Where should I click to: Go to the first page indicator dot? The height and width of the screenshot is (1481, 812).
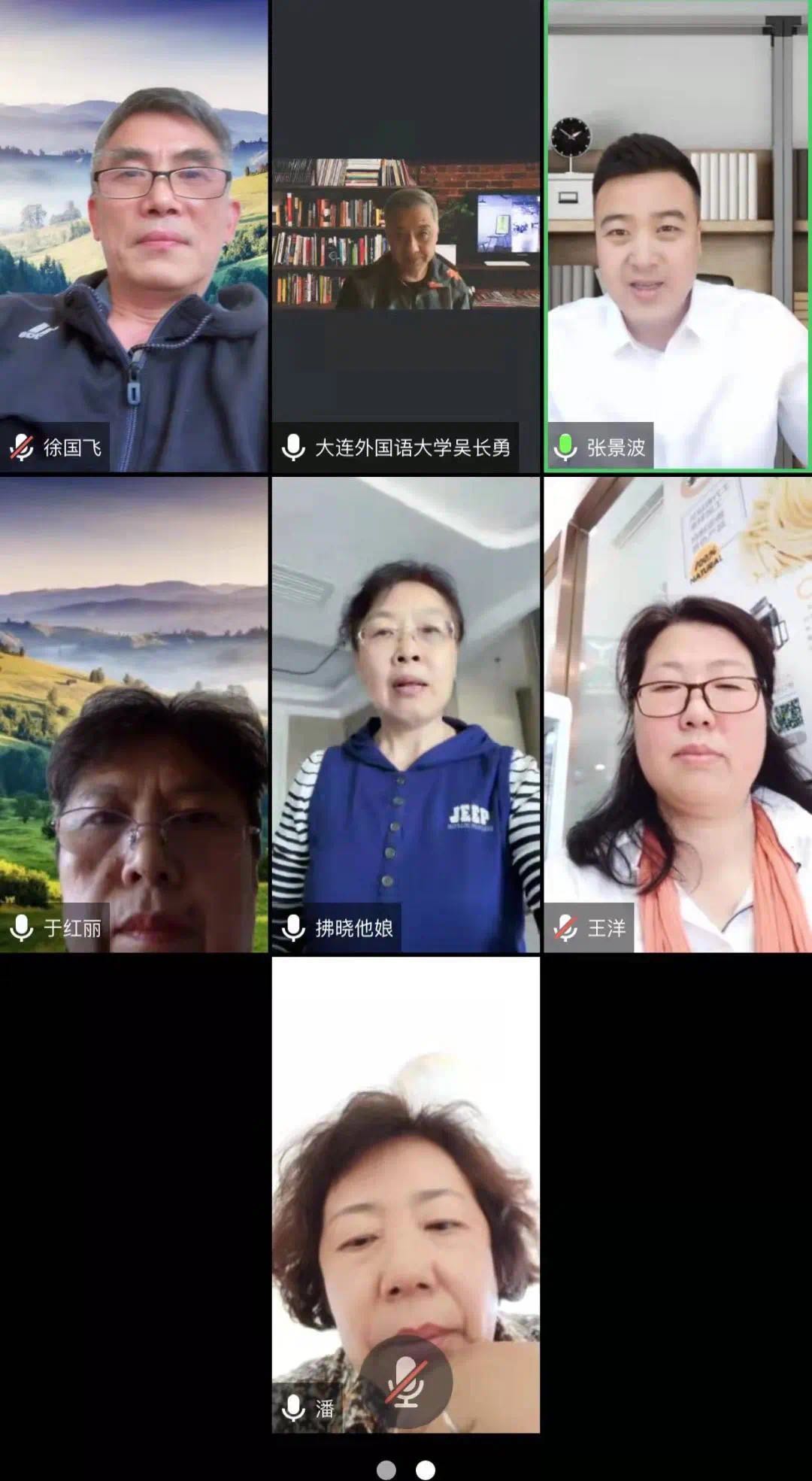pos(386,1469)
